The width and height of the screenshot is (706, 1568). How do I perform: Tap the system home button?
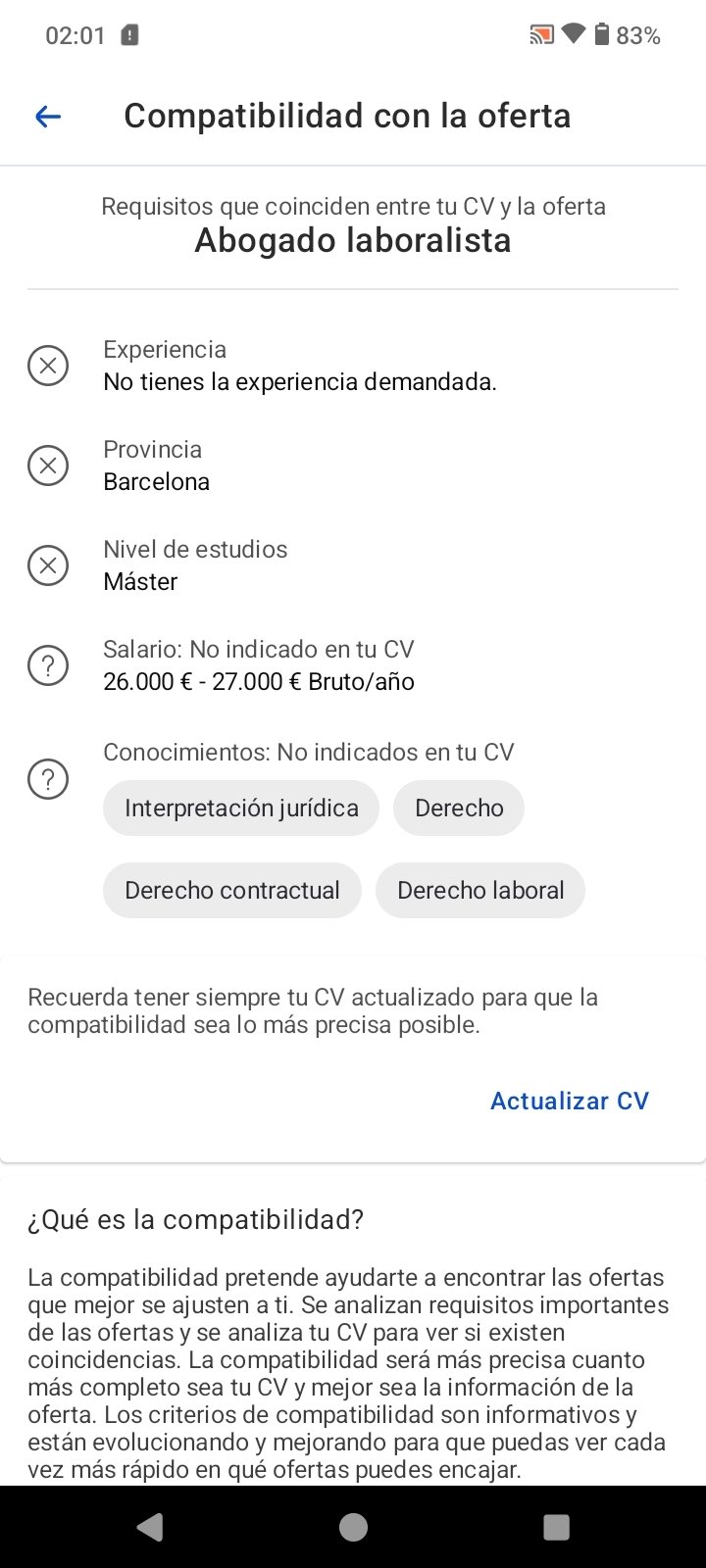[353, 1527]
